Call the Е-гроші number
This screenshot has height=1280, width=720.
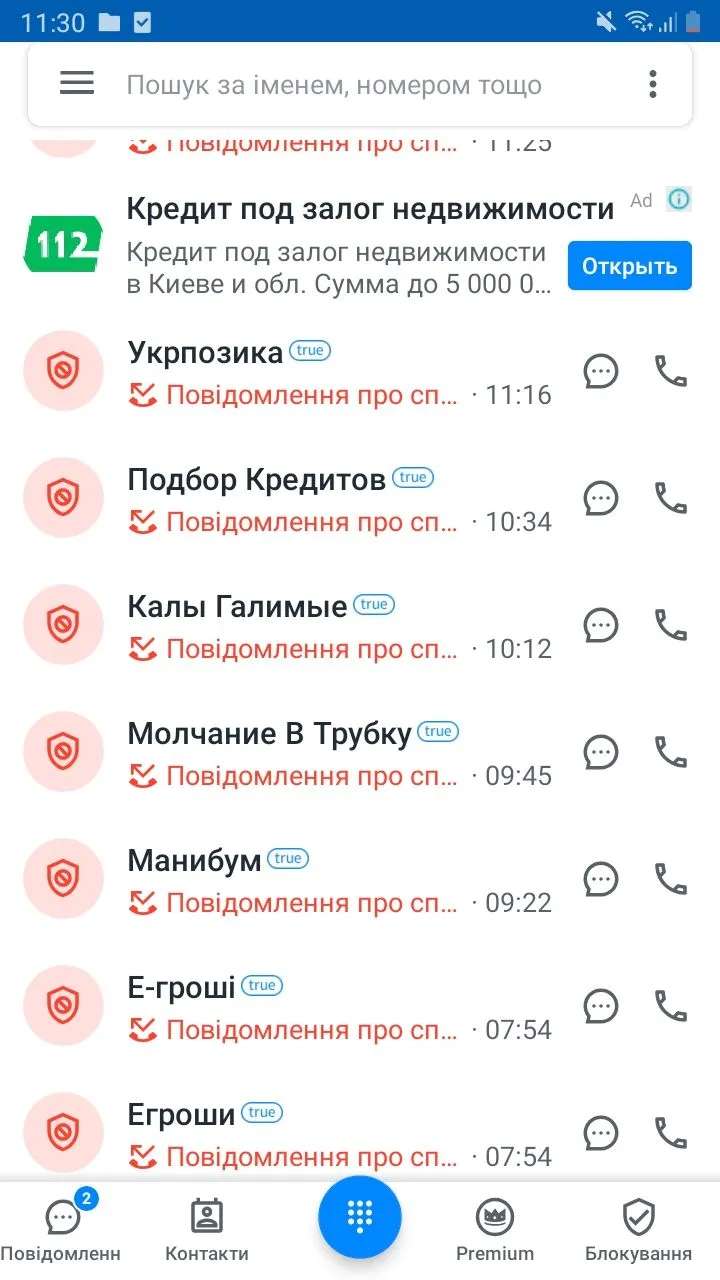671,1006
